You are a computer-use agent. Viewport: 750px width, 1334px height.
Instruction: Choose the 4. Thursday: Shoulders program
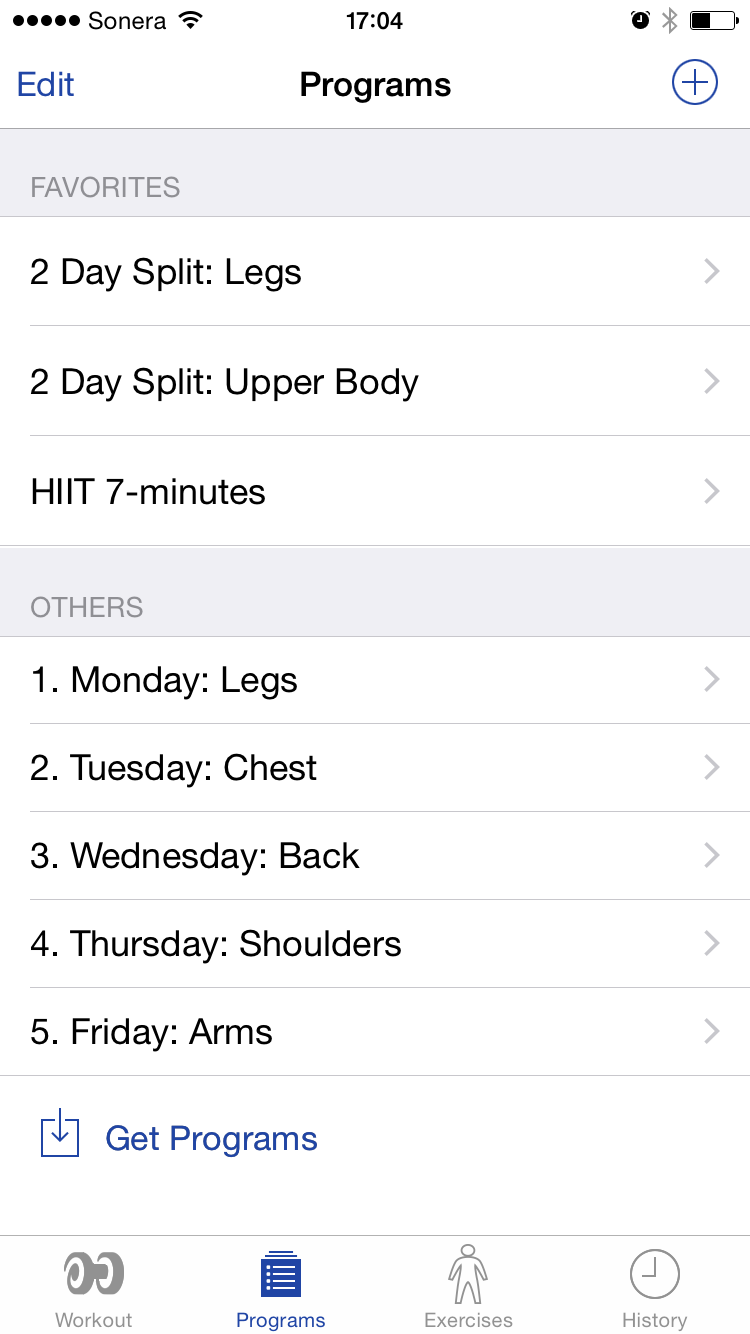(375, 944)
